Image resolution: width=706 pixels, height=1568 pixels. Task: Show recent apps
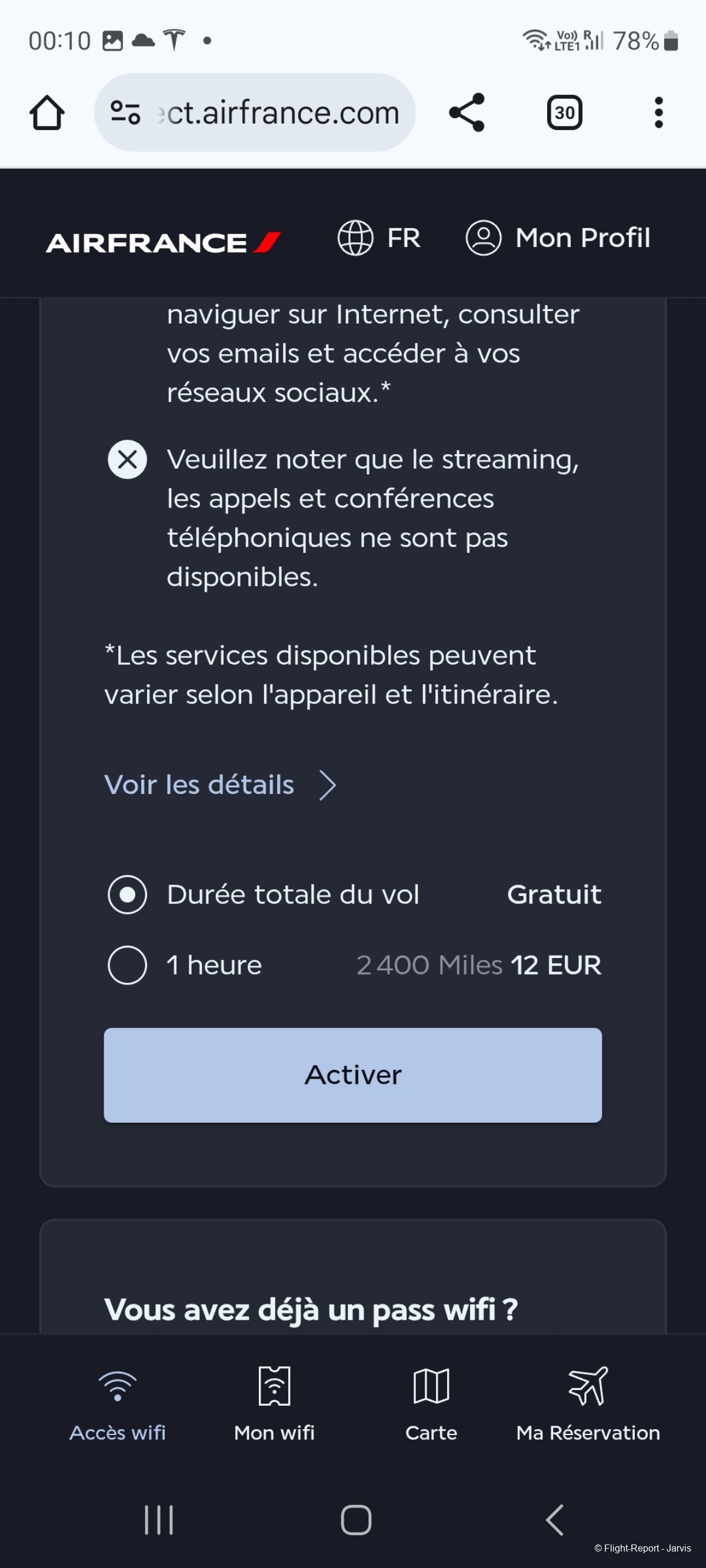tap(159, 1520)
